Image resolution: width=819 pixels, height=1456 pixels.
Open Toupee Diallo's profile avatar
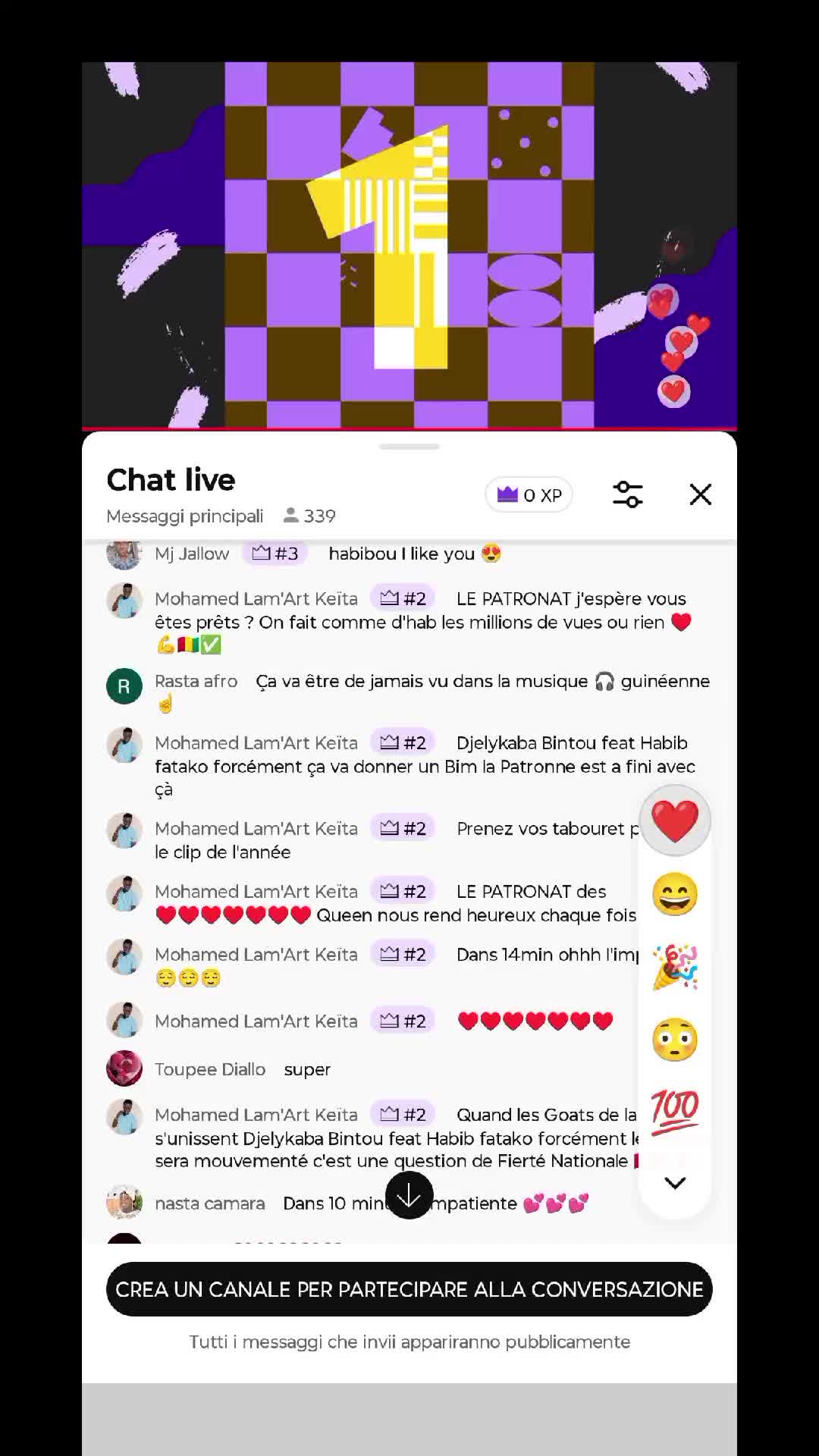click(x=124, y=1068)
